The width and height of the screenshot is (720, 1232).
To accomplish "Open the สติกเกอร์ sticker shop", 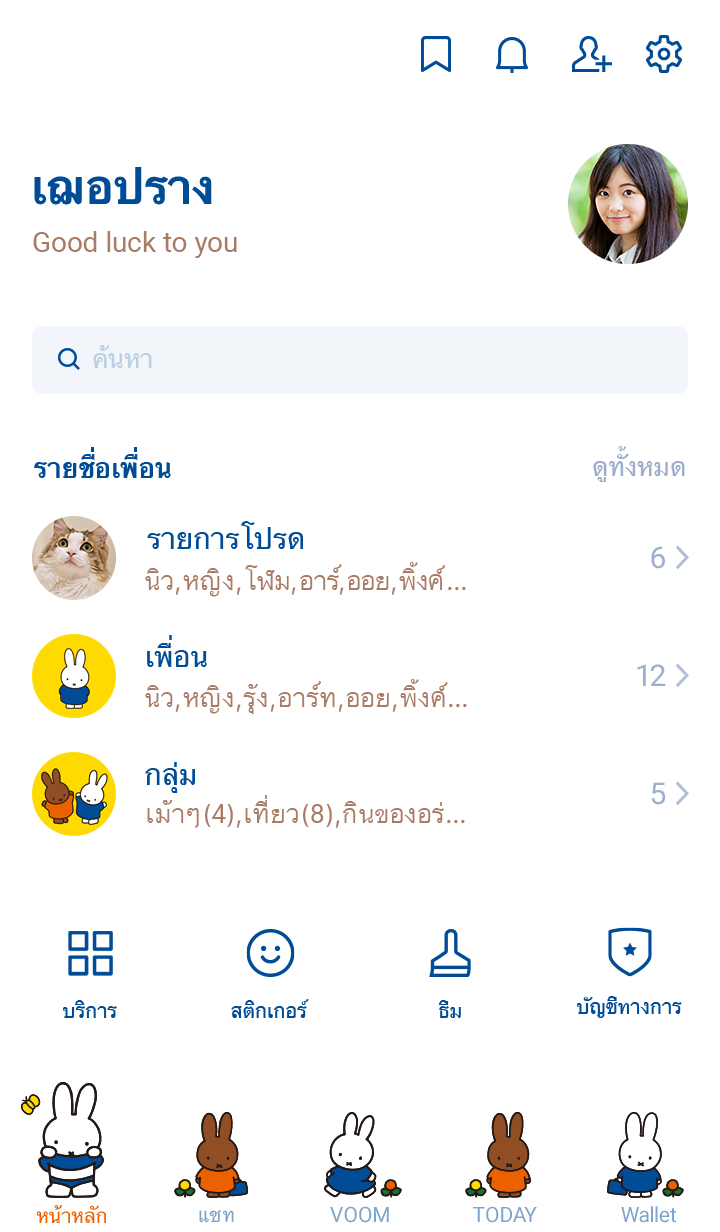I will point(270,973).
